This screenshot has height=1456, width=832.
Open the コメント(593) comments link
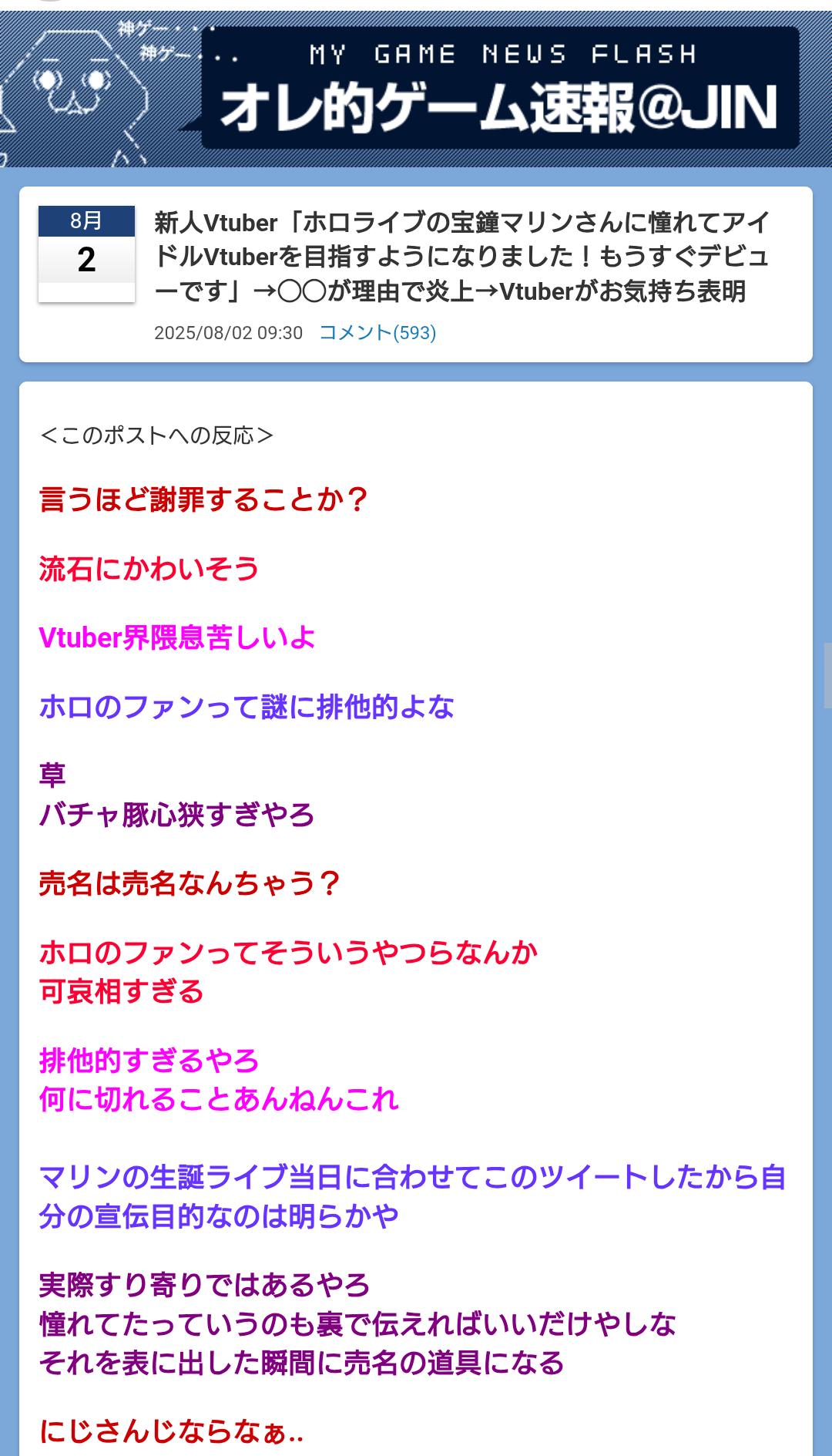[x=377, y=332]
